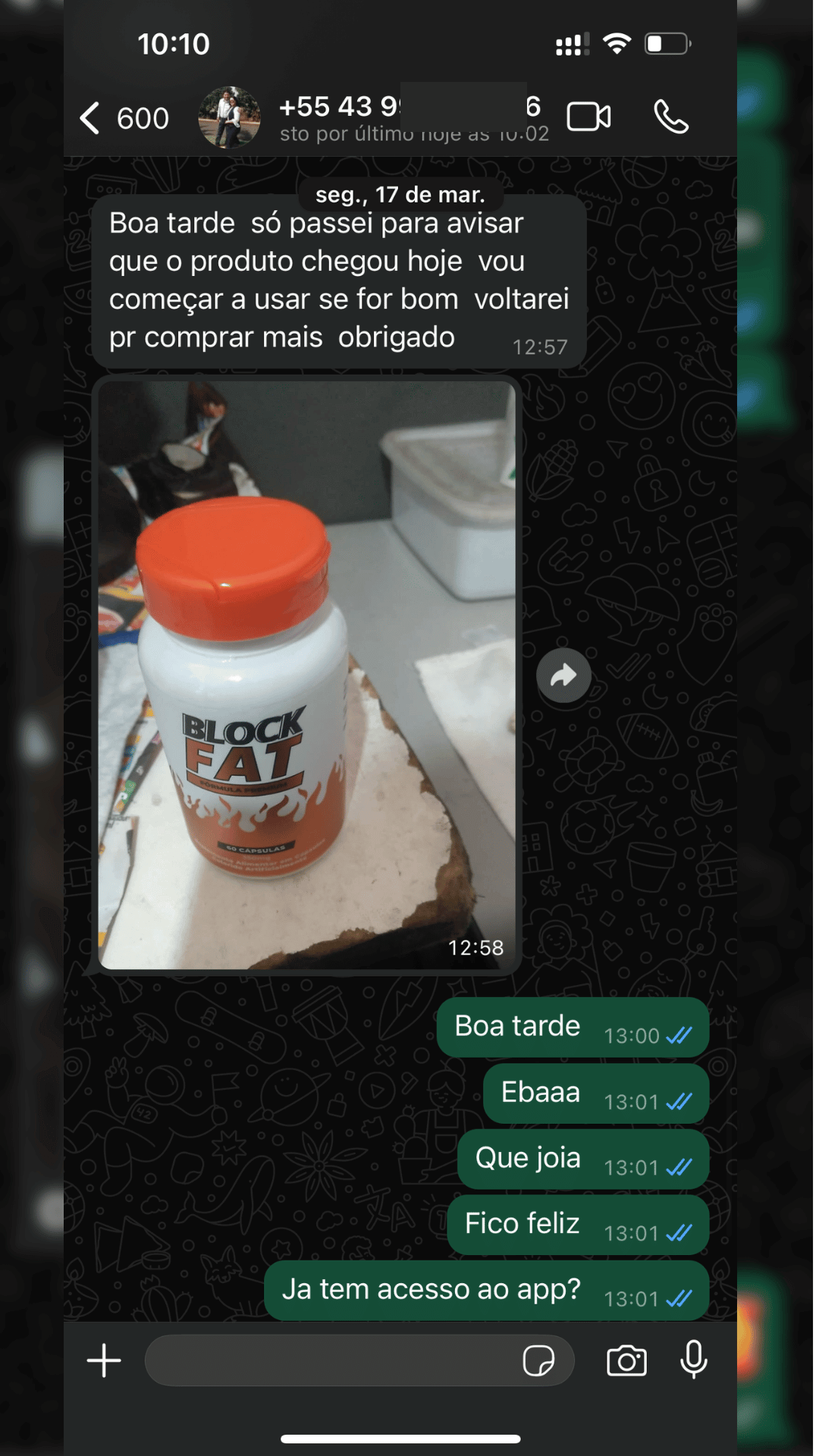Screen dimensions: 819x1456
Task: Forward the received photo
Action: (563, 675)
